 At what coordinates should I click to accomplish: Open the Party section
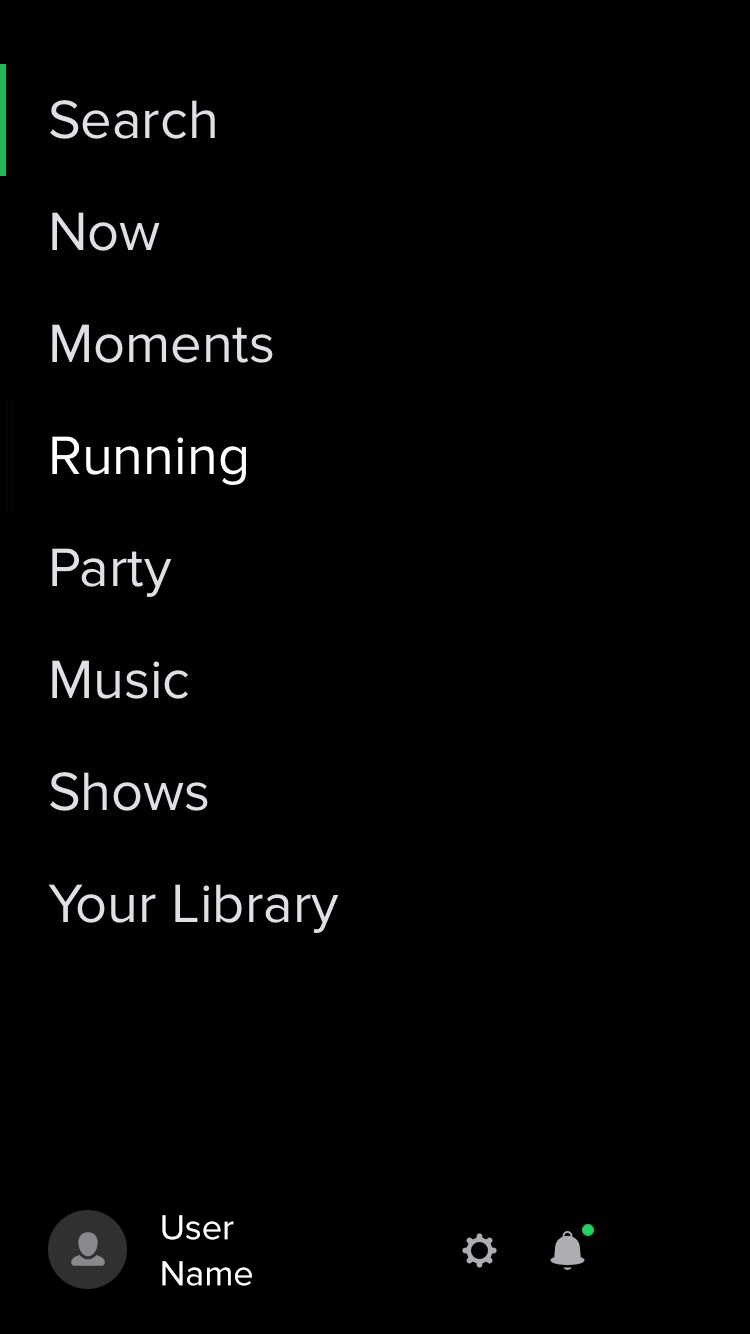110,569
